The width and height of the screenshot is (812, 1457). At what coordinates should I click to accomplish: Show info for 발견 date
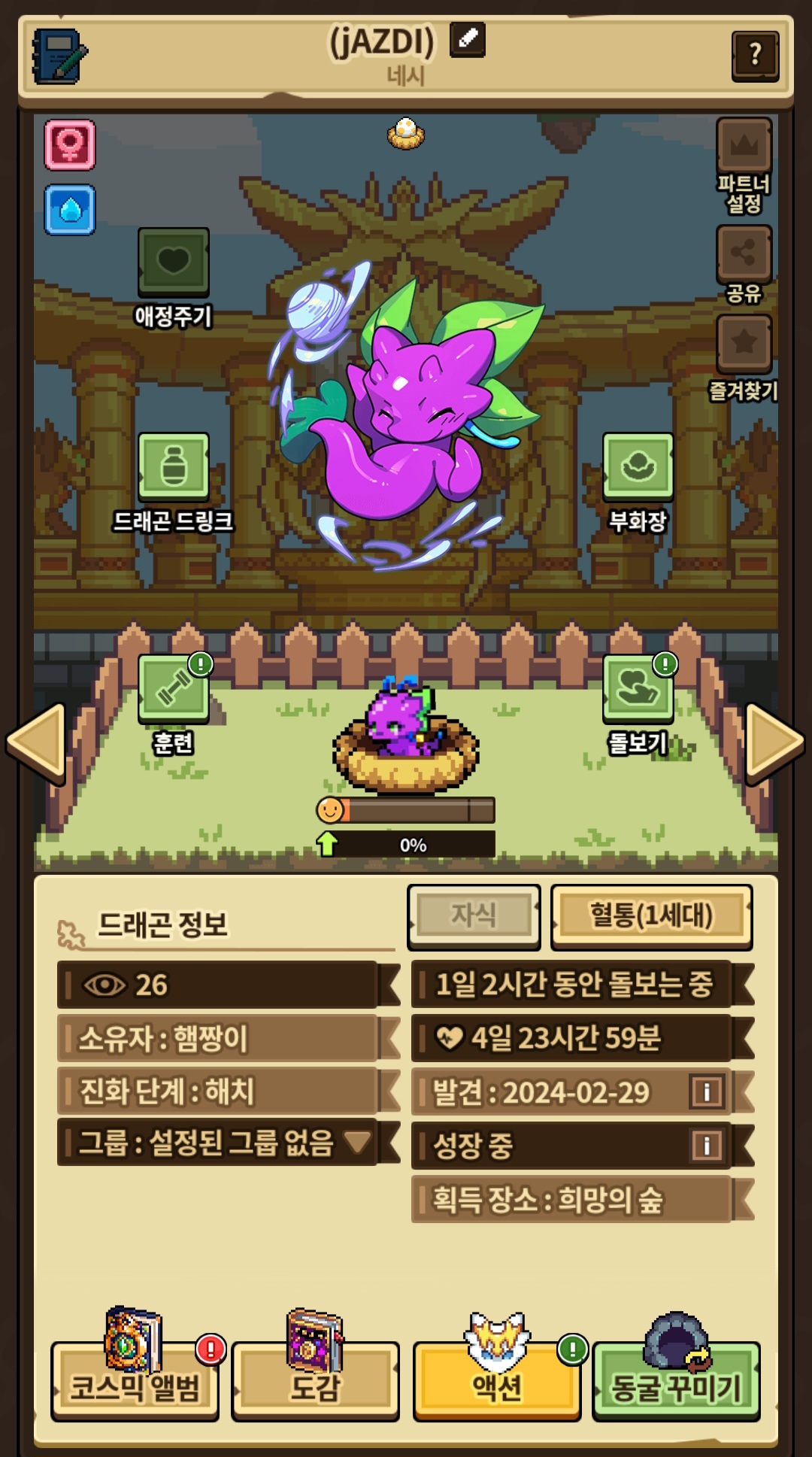coord(706,1091)
